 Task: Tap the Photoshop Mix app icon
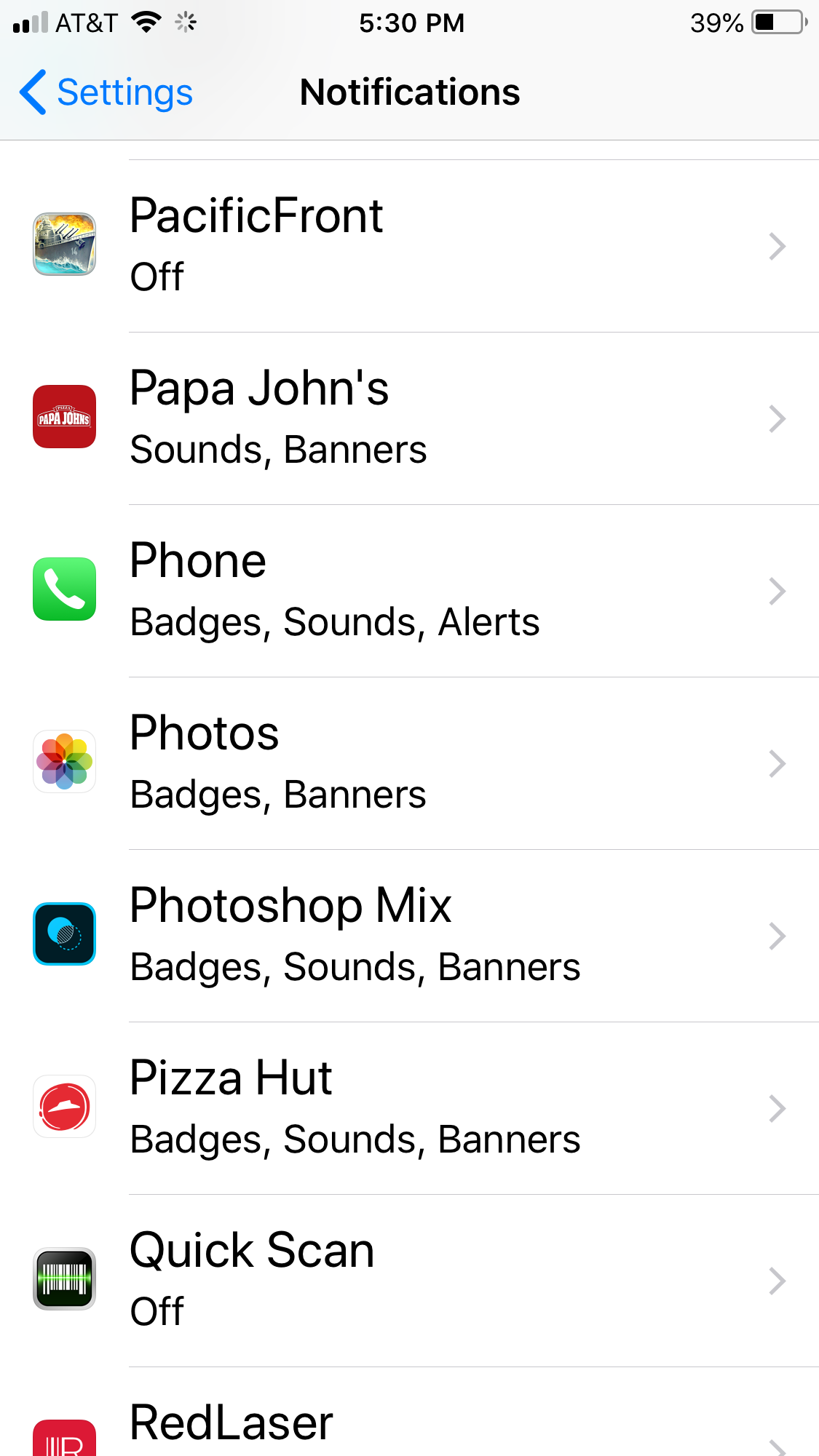[64, 935]
